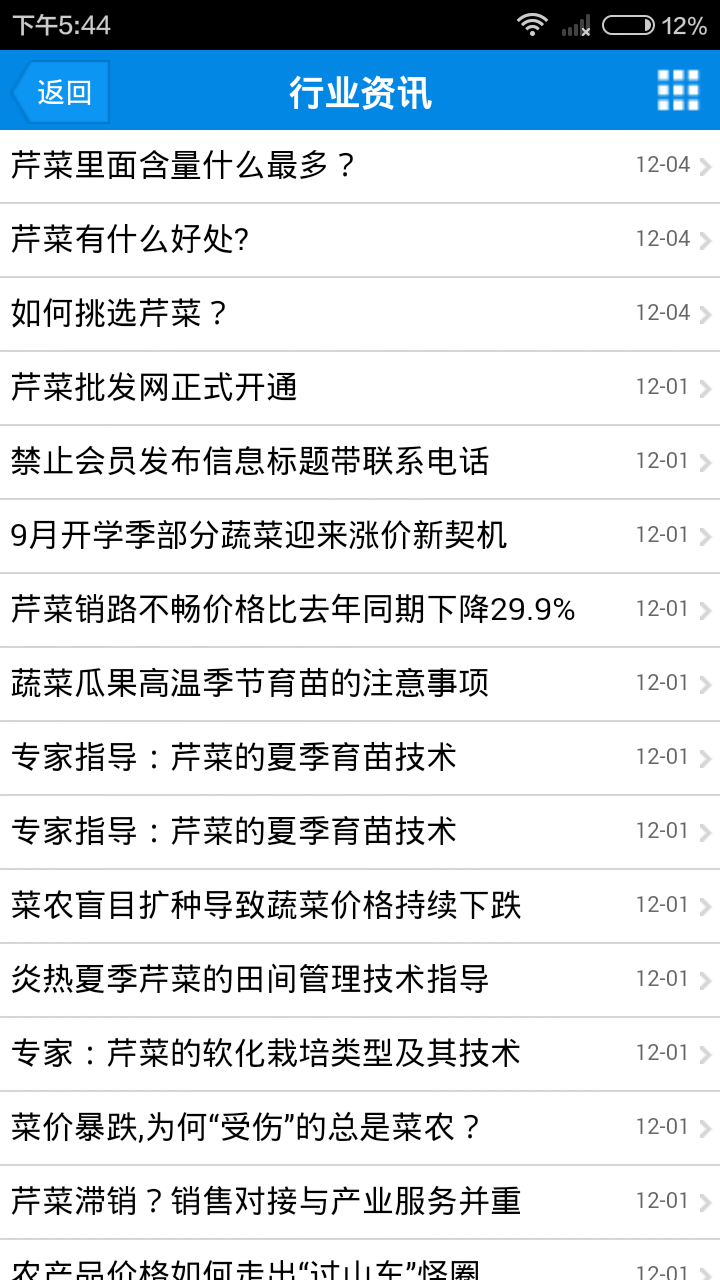Viewport: 720px width, 1280px height.
Task: Read 芹菜有什么好处? article
Action: pyautogui.click(x=360, y=240)
